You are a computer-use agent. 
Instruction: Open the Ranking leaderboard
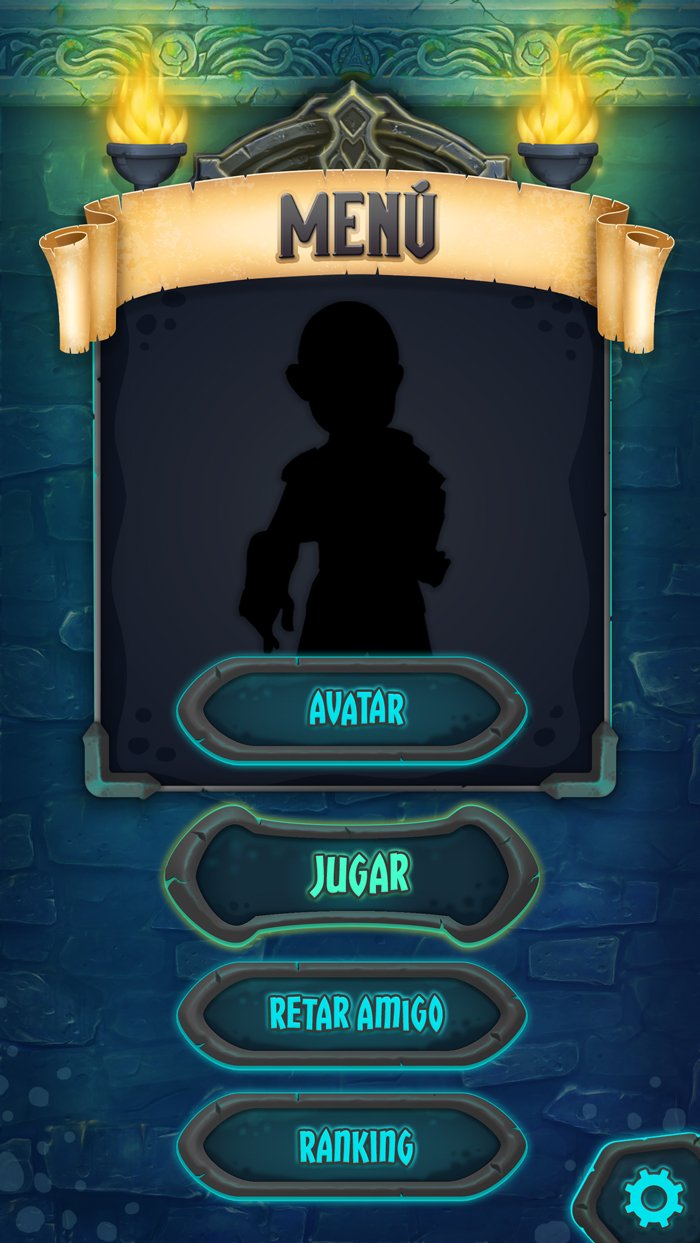tap(355, 1146)
